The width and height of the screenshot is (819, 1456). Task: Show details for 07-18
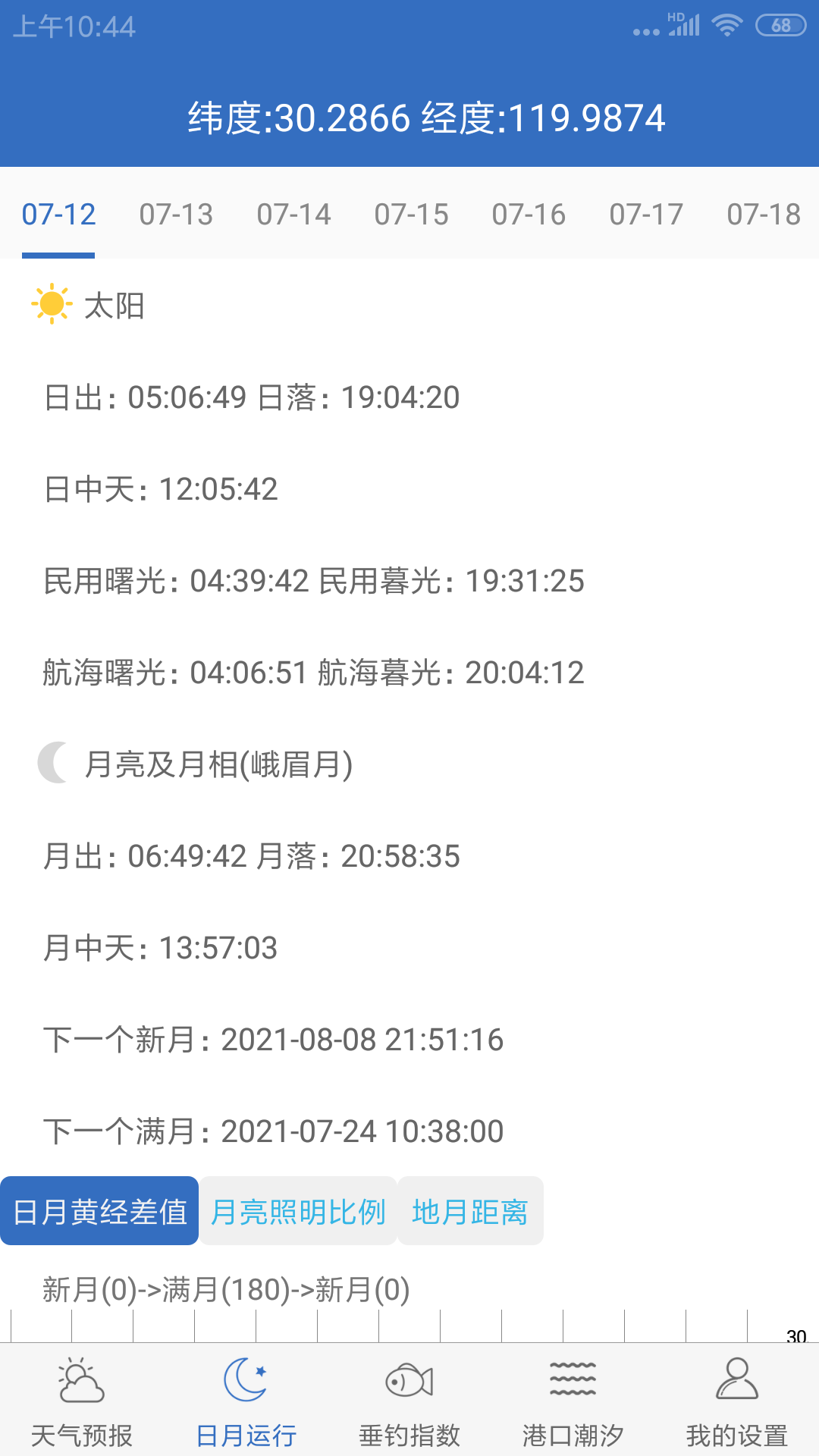click(x=764, y=215)
